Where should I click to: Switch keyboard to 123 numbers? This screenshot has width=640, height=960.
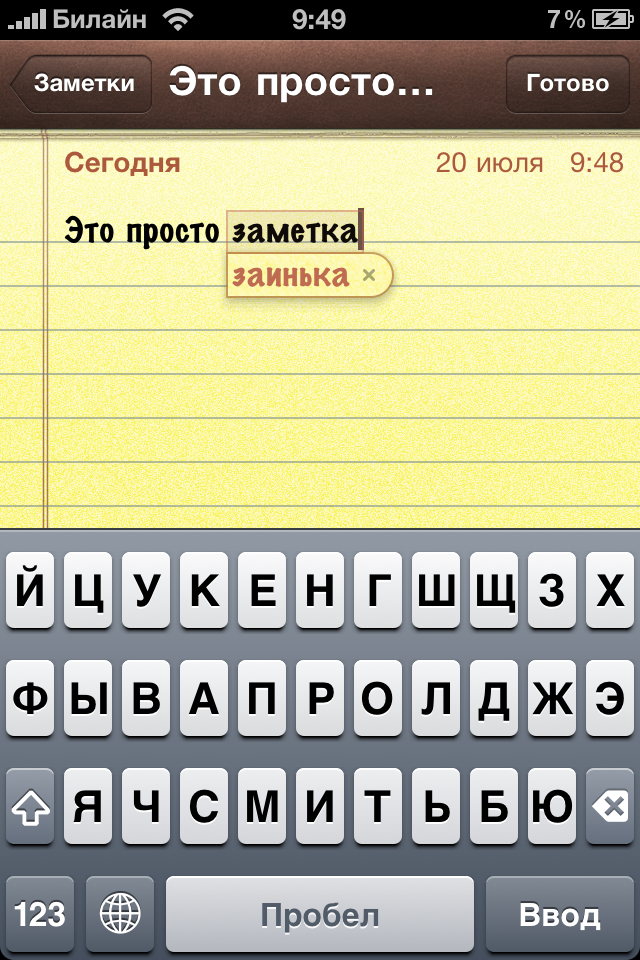pos(40,914)
